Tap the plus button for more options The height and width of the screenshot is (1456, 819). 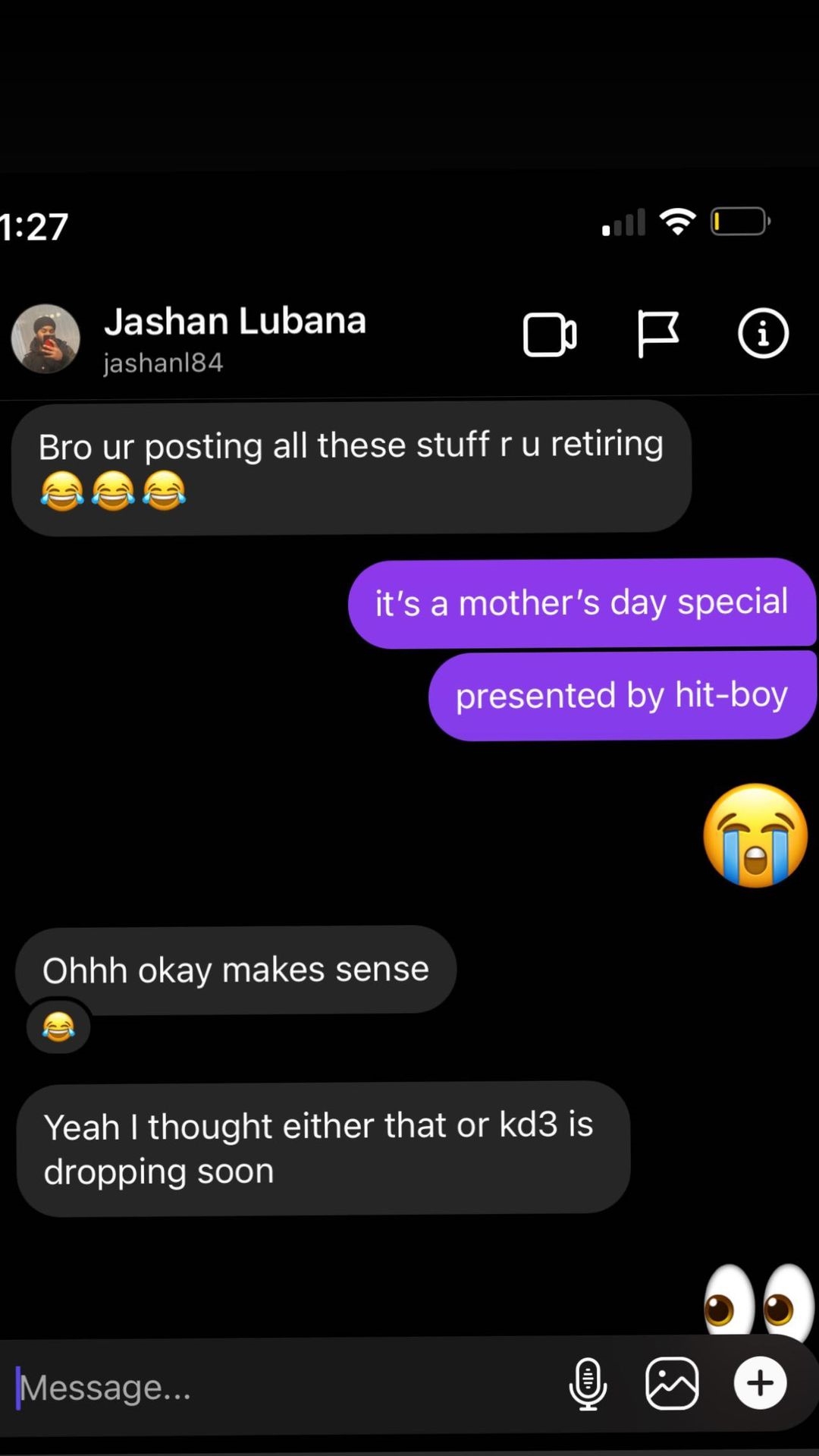tap(760, 1383)
